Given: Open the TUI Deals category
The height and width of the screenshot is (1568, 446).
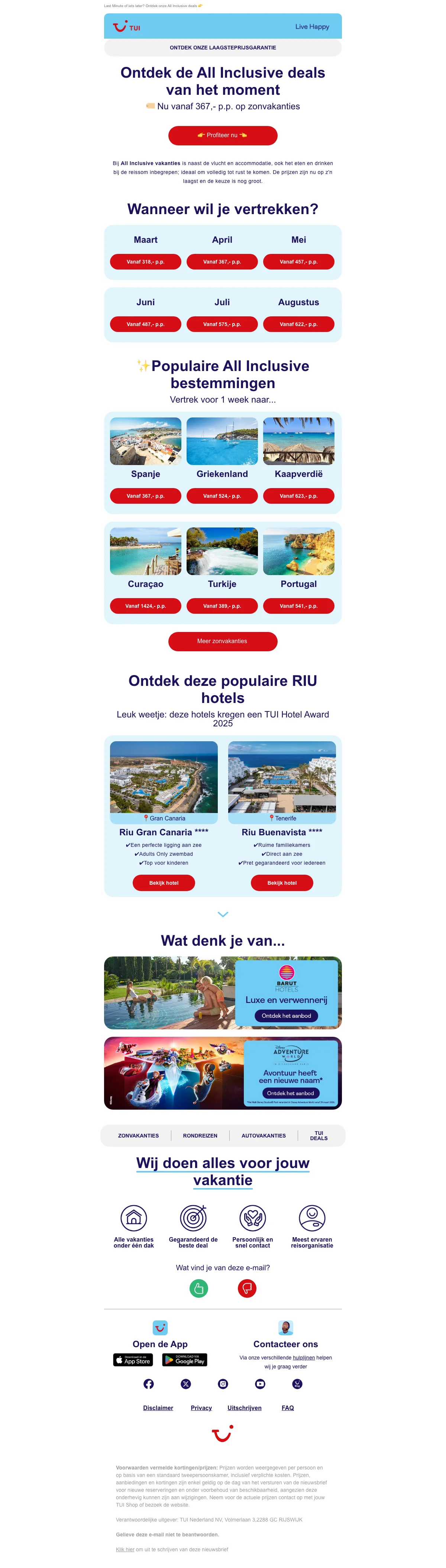Looking at the screenshot, I should (x=318, y=1136).
